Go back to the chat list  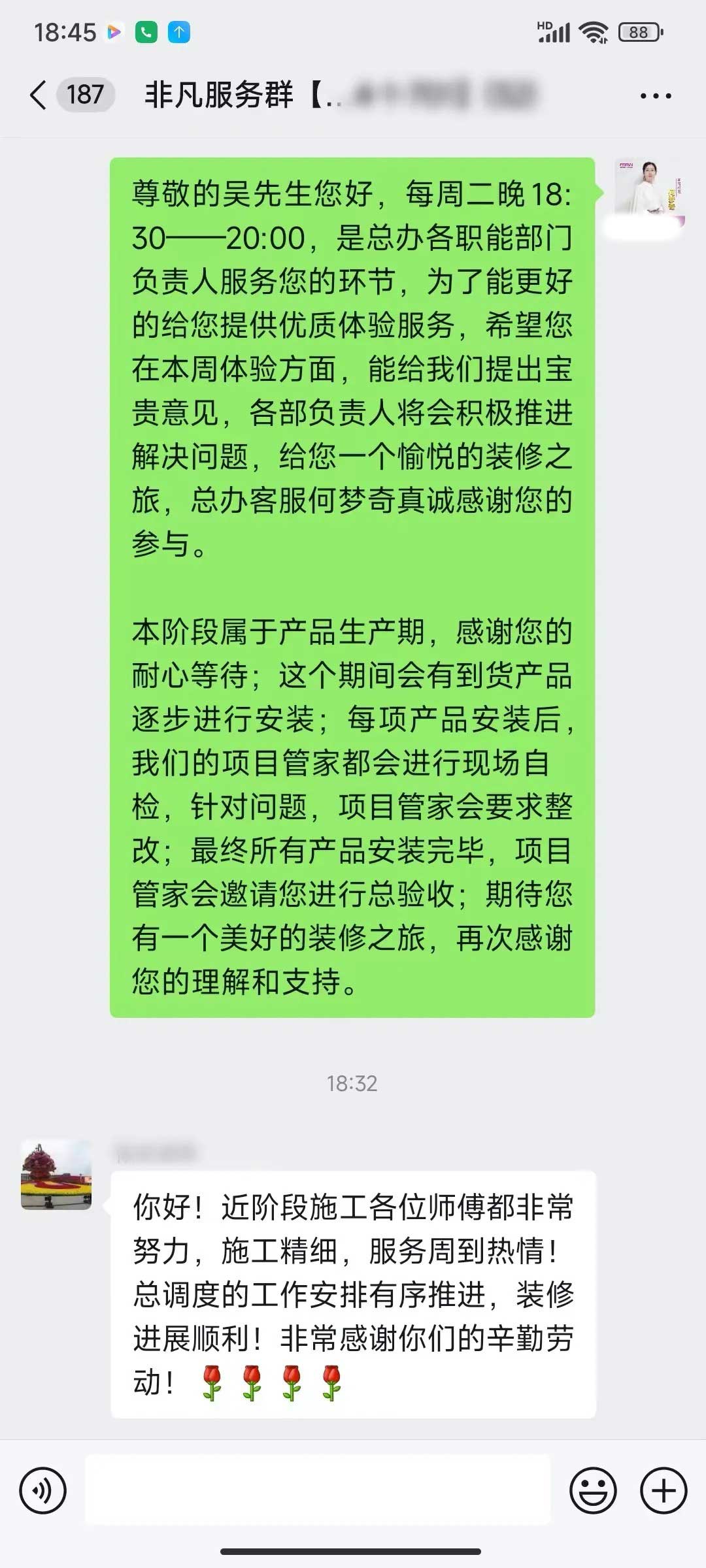pos(39,95)
